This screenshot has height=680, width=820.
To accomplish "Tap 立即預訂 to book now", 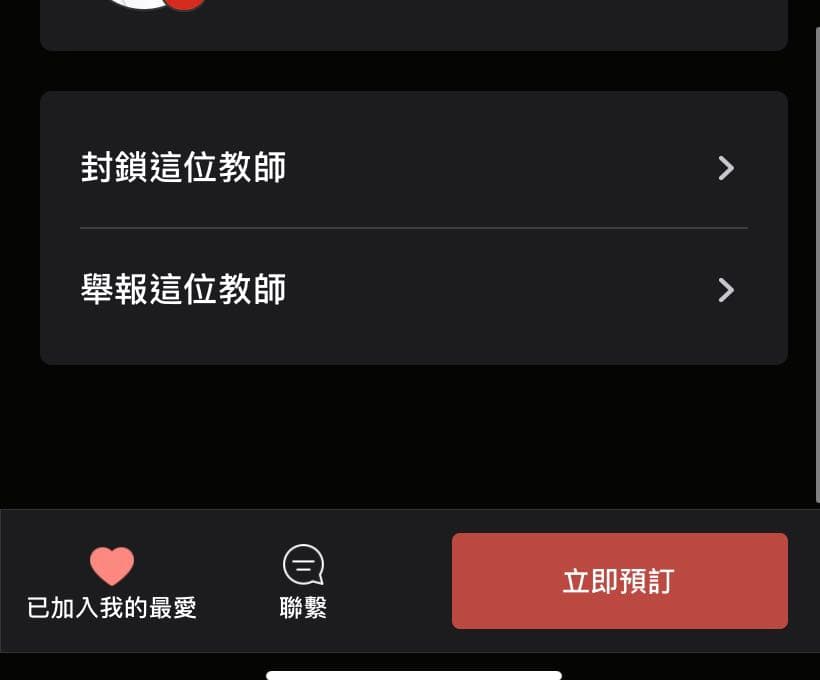I will (x=619, y=581).
